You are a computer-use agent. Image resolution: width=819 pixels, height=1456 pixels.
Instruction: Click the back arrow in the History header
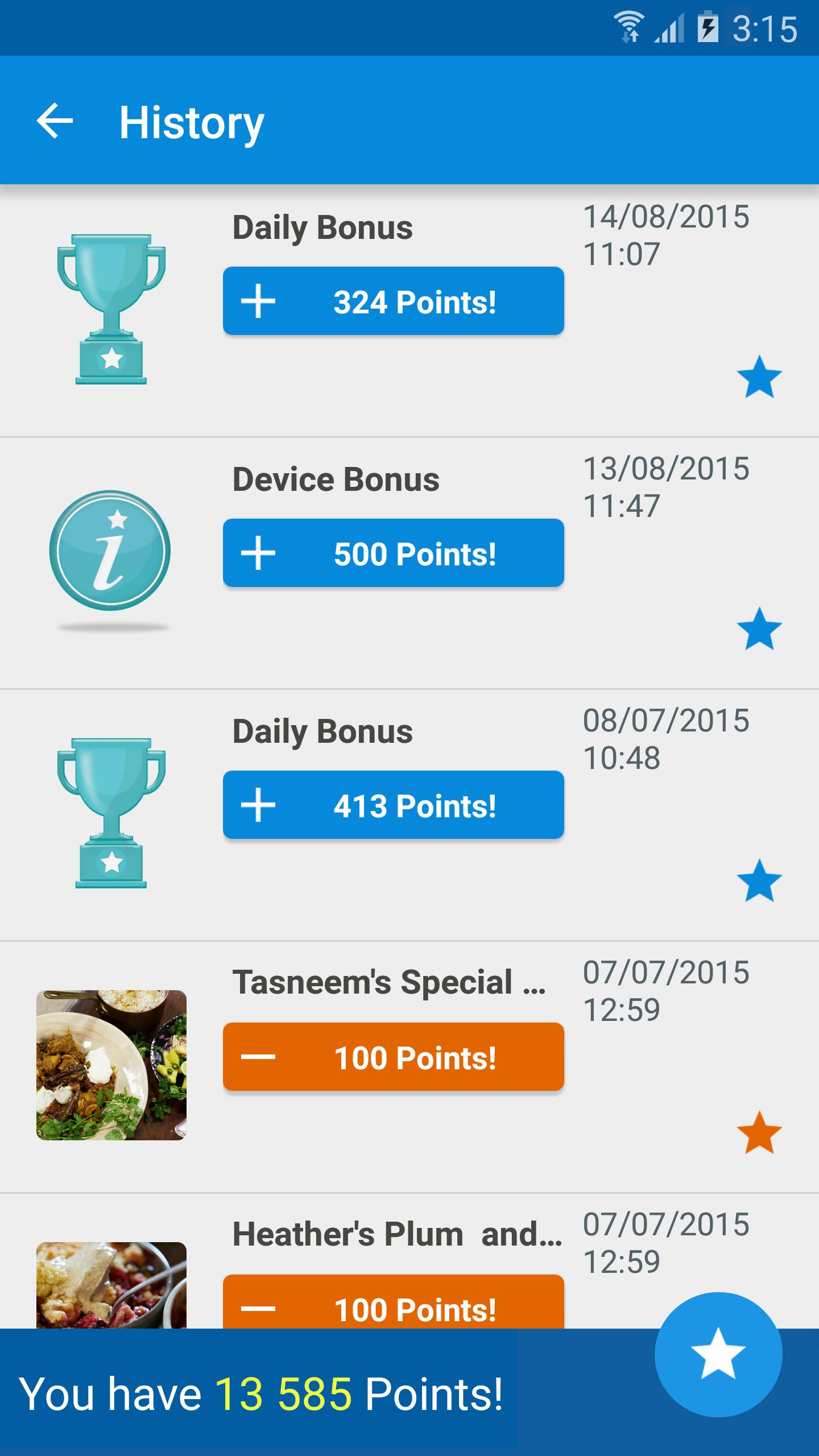tap(54, 120)
